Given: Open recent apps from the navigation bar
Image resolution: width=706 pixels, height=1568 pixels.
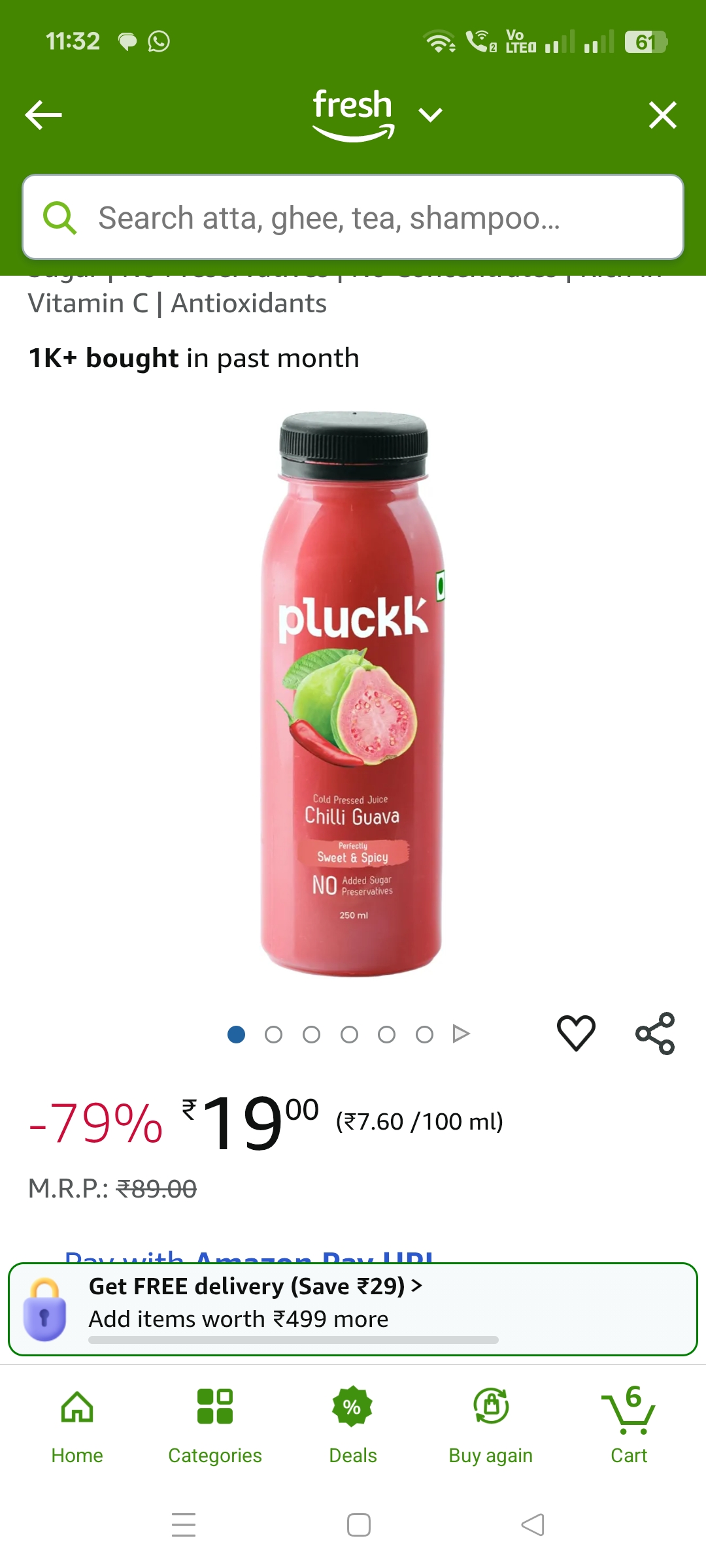Looking at the screenshot, I should pos(184,1525).
